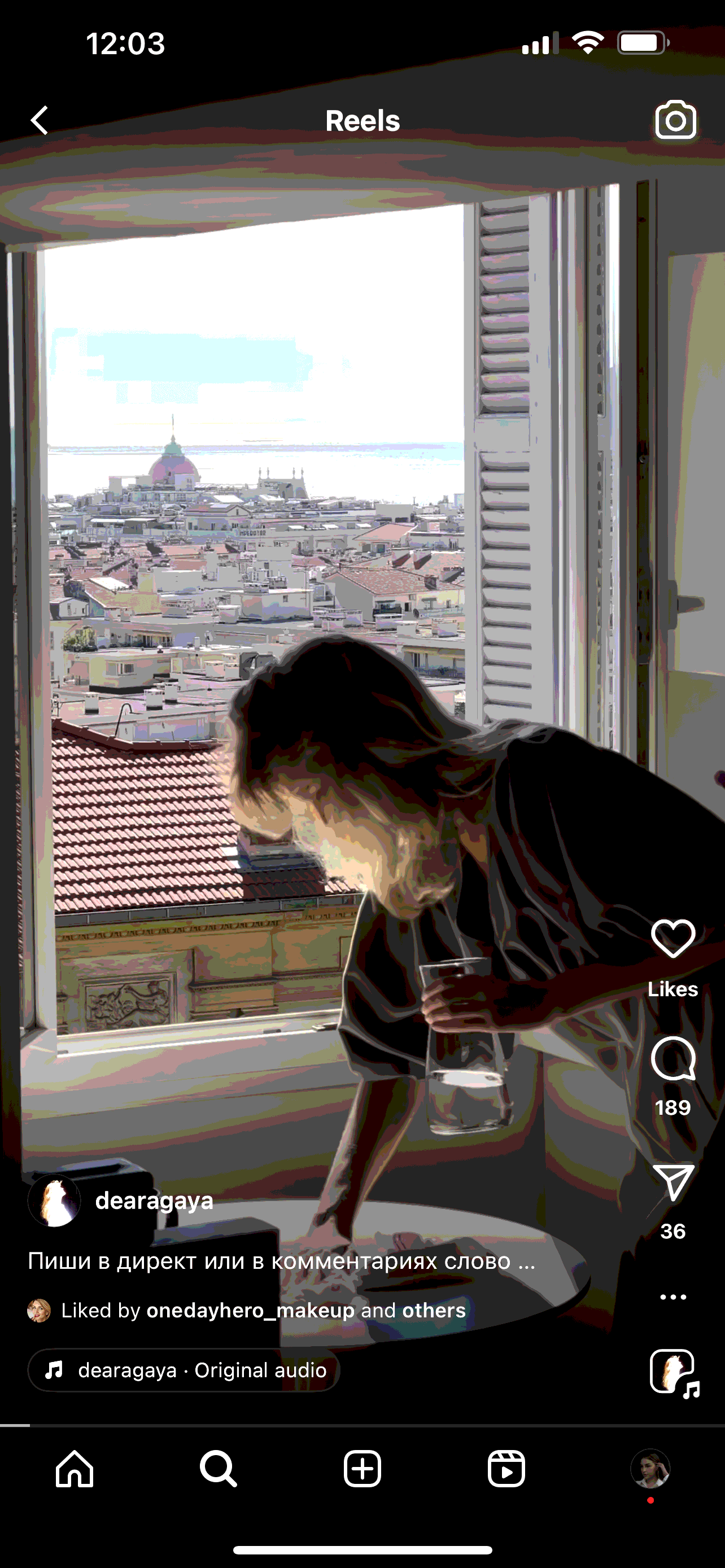Open the camera to create a reel
Viewport: 725px width, 1568px height.
click(x=675, y=120)
